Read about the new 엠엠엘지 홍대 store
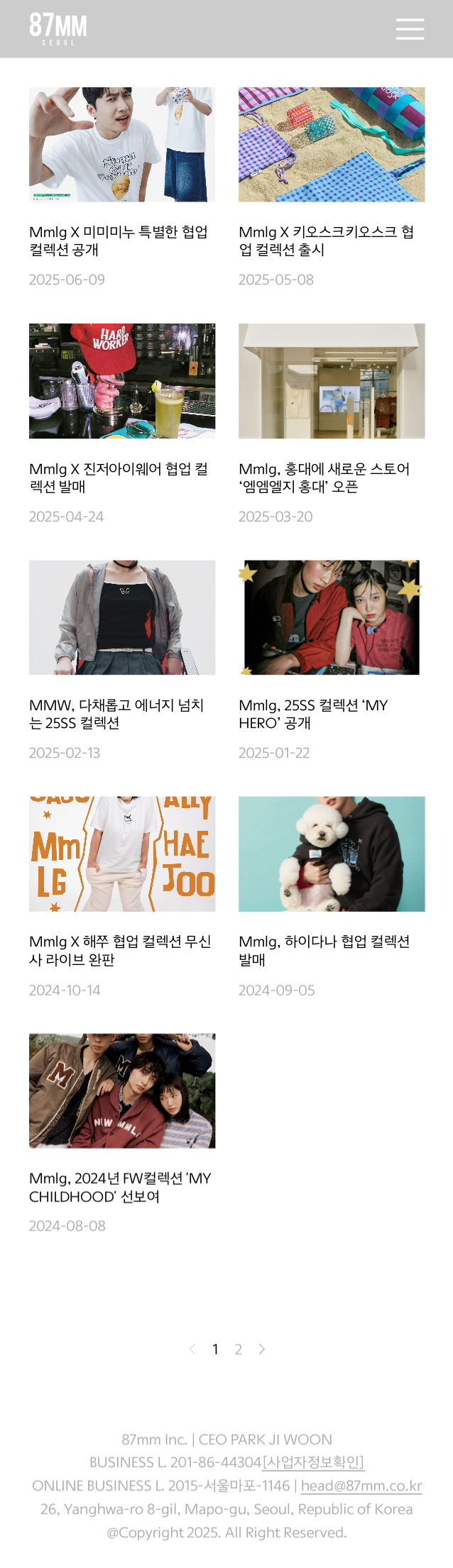453x1568 pixels. click(331, 381)
